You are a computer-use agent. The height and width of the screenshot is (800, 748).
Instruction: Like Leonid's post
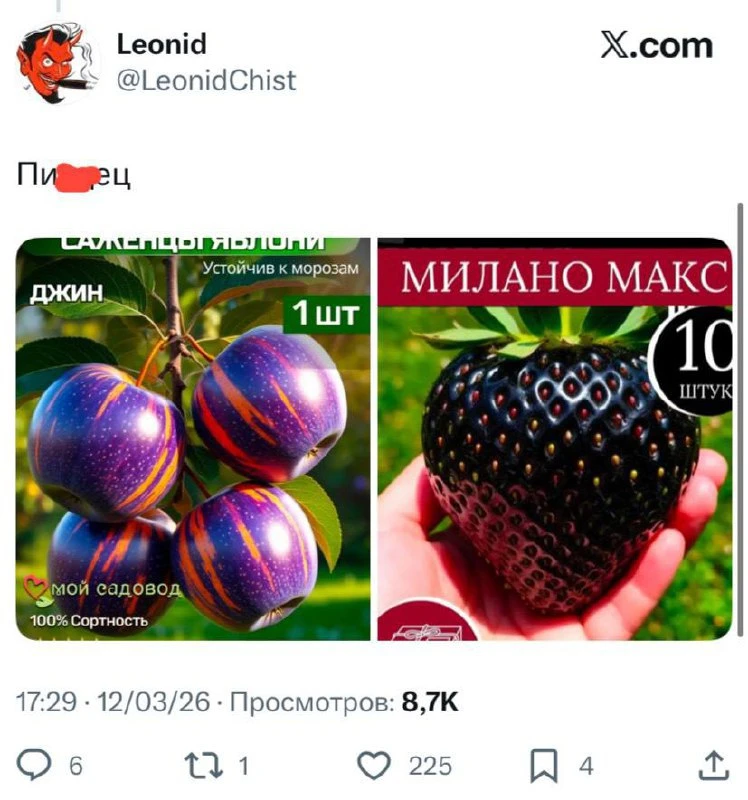[x=373, y=766]
